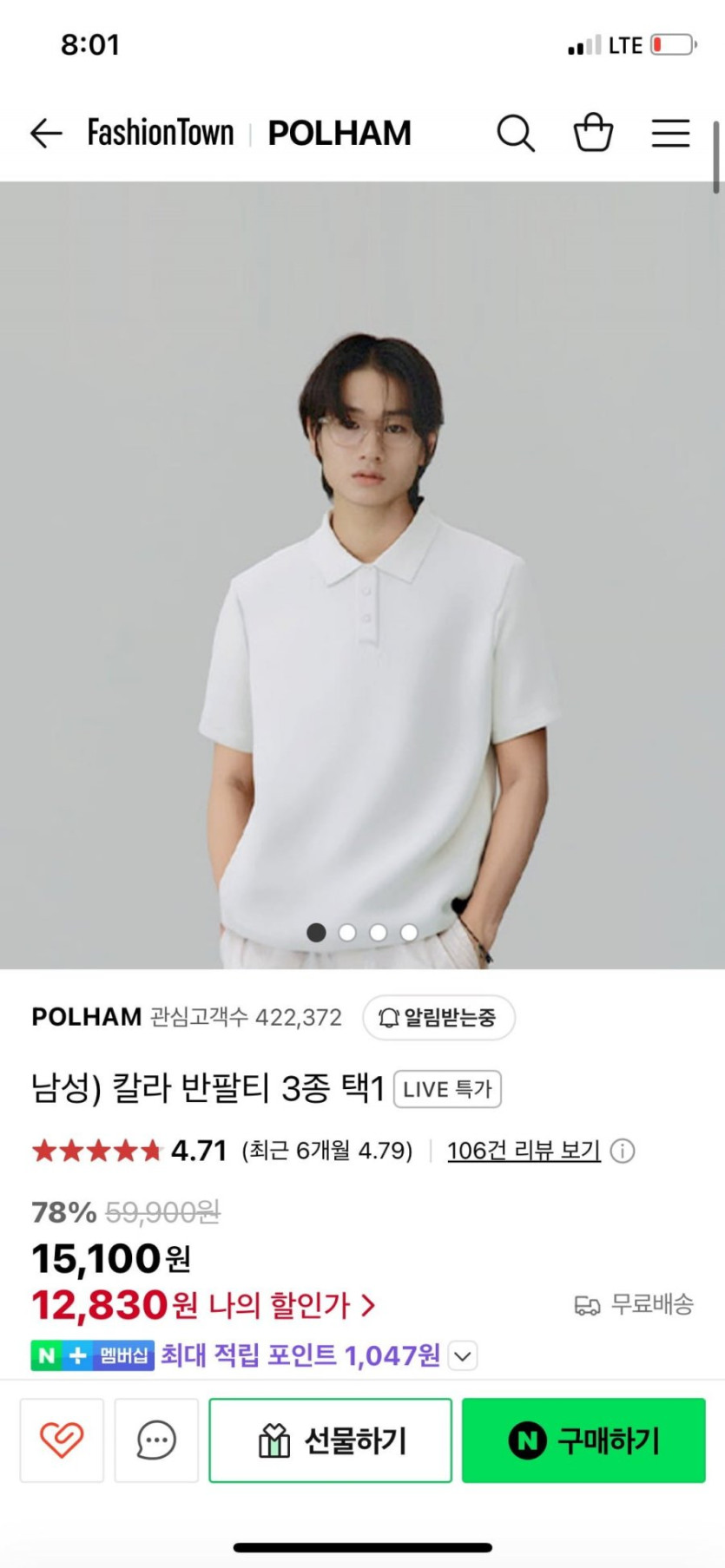Open the shopping bag cart
725x1568 pixels.
click(593, 133)
